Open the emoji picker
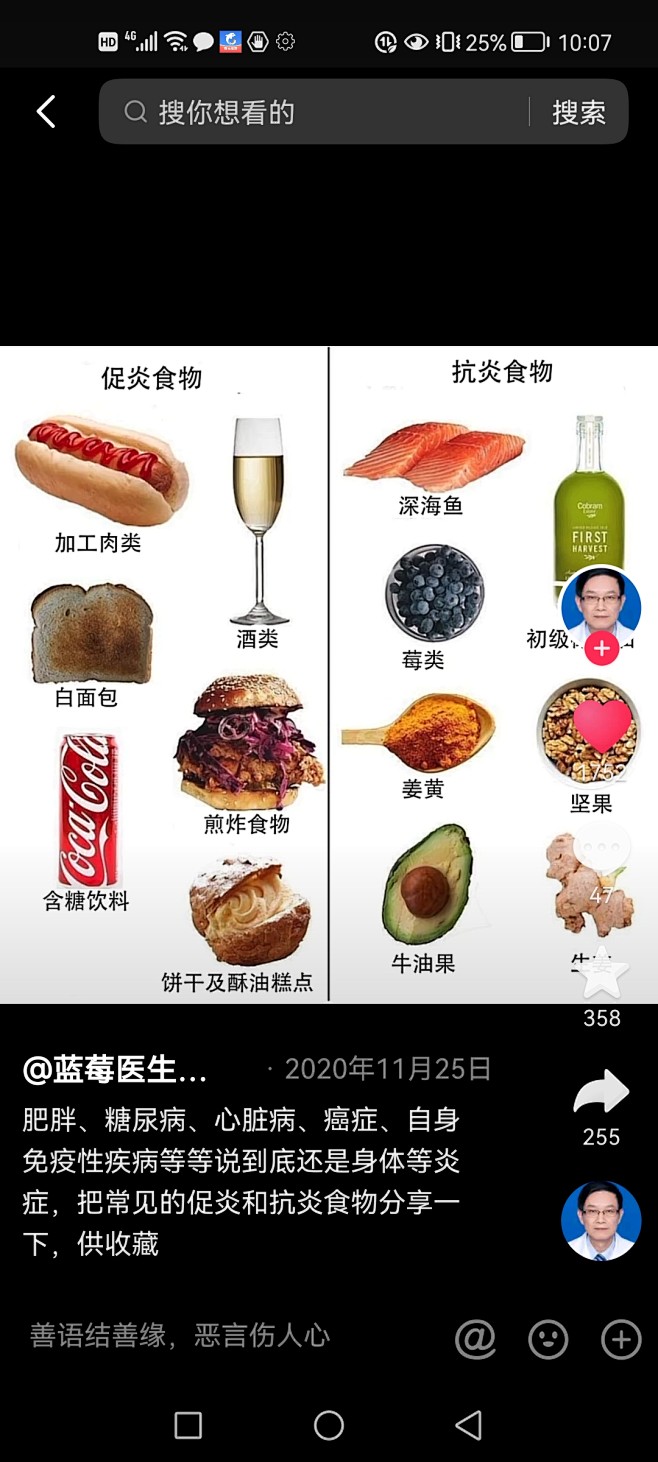 [548, 1339]
